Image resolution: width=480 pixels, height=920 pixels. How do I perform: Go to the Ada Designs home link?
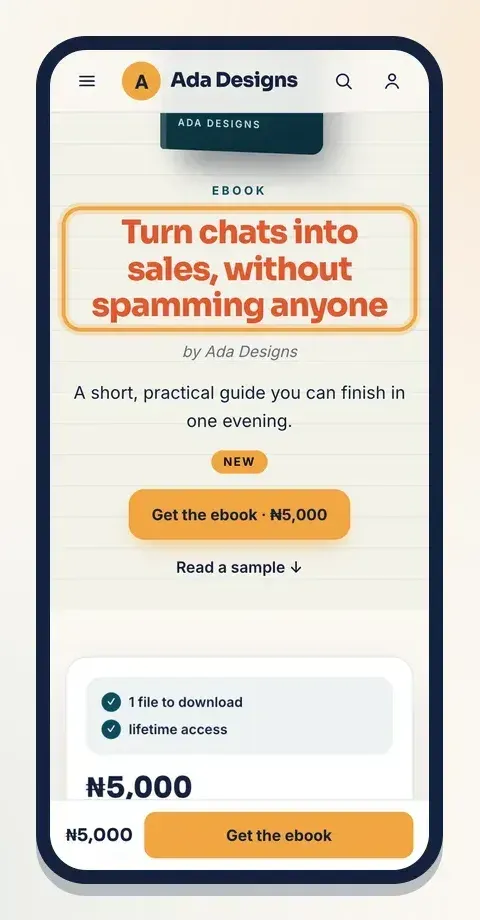[x=210, y=81]
